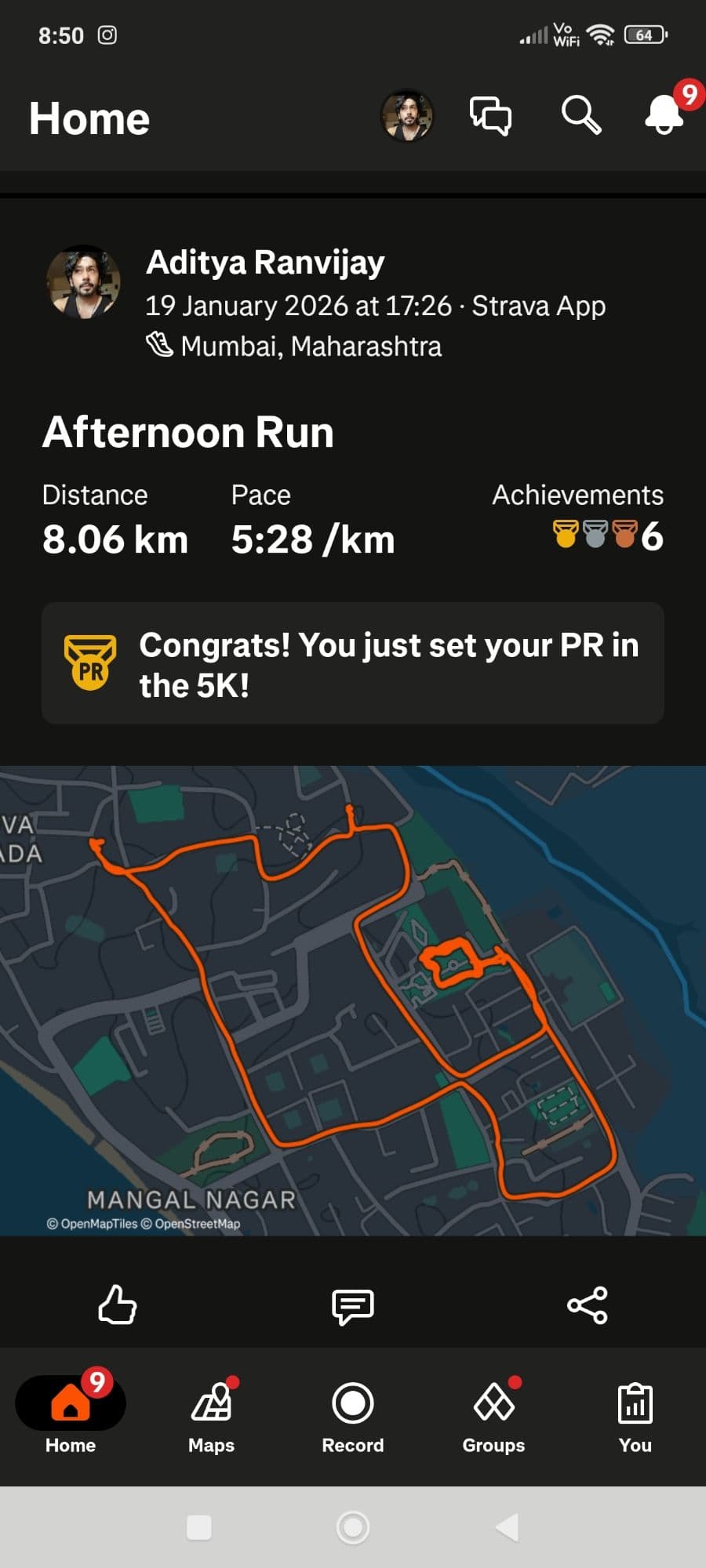Open recent apps from the navigation bar
Image resolution: width=706 pixels, height=1568 pixels.
click(199, 1527)
